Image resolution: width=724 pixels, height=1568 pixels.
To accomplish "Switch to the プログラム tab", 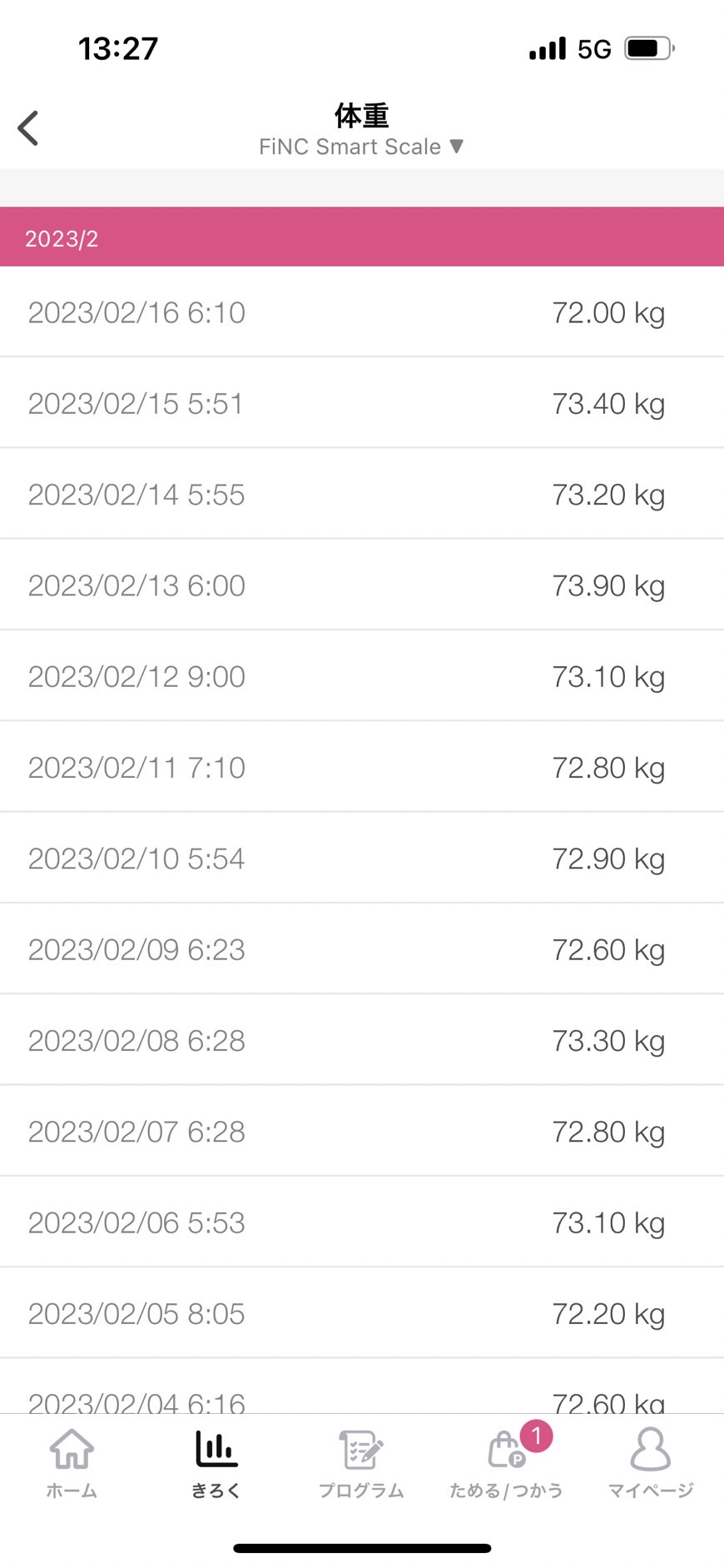I will coord(361,1463).
